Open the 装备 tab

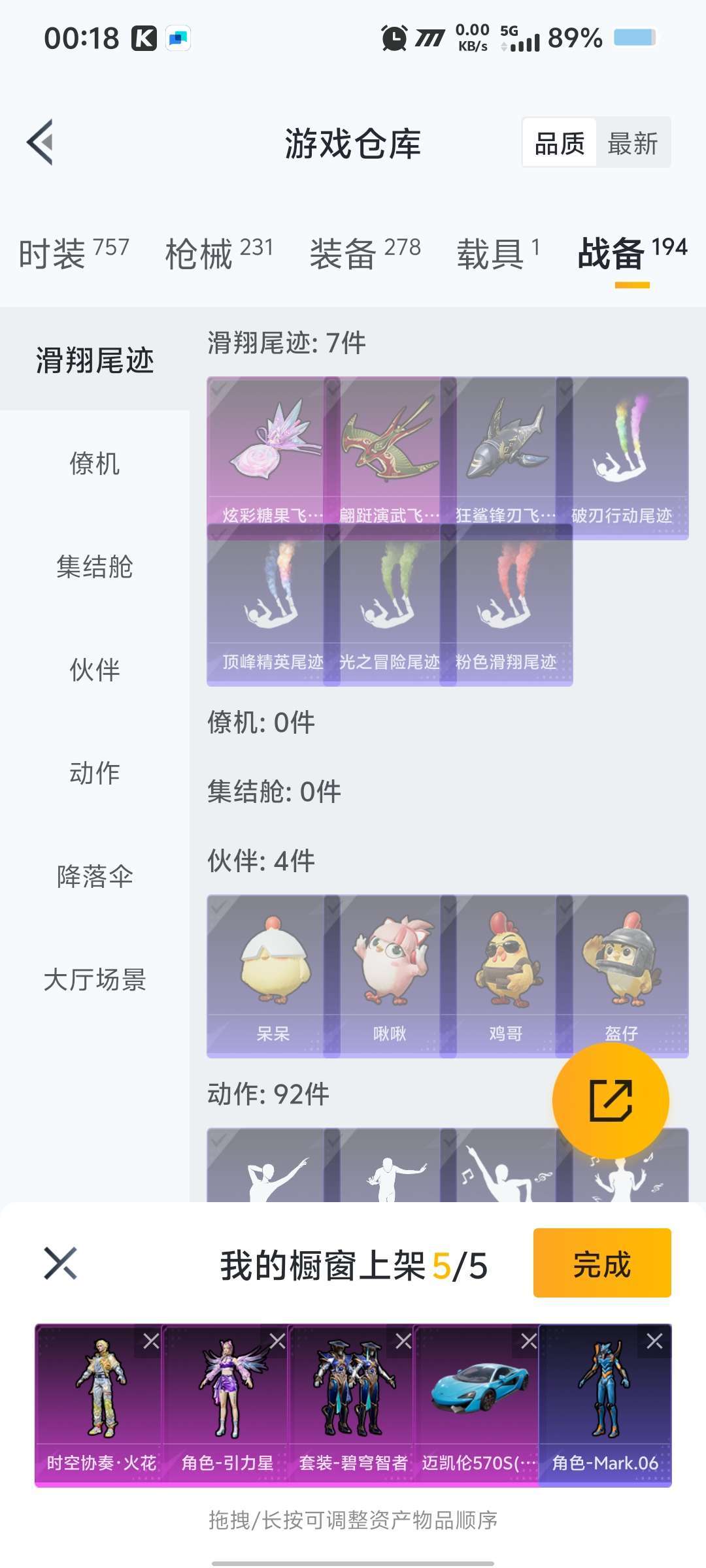pyautogui.click(x=365, y=253)
